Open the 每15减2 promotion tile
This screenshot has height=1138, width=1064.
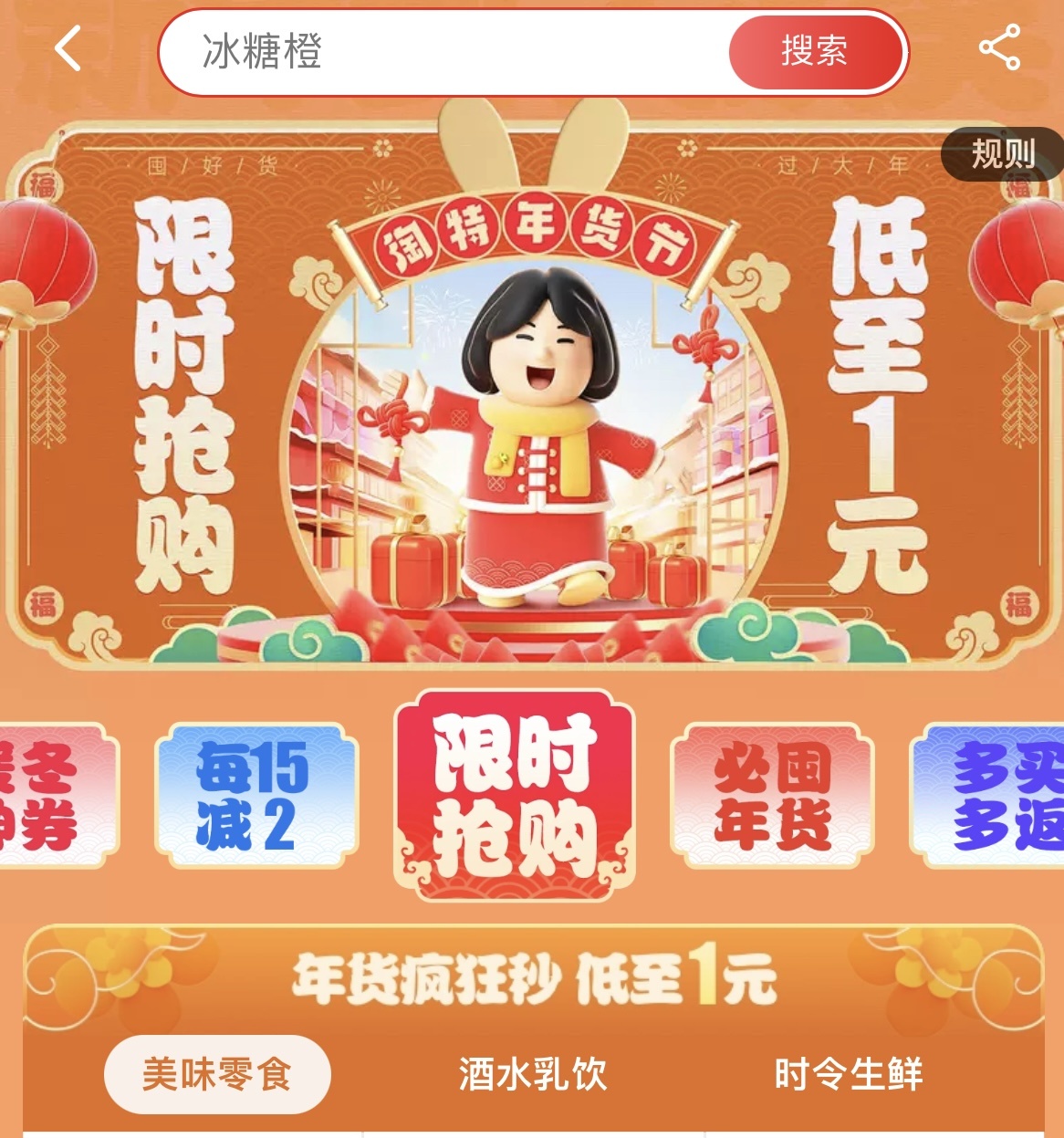256,796
